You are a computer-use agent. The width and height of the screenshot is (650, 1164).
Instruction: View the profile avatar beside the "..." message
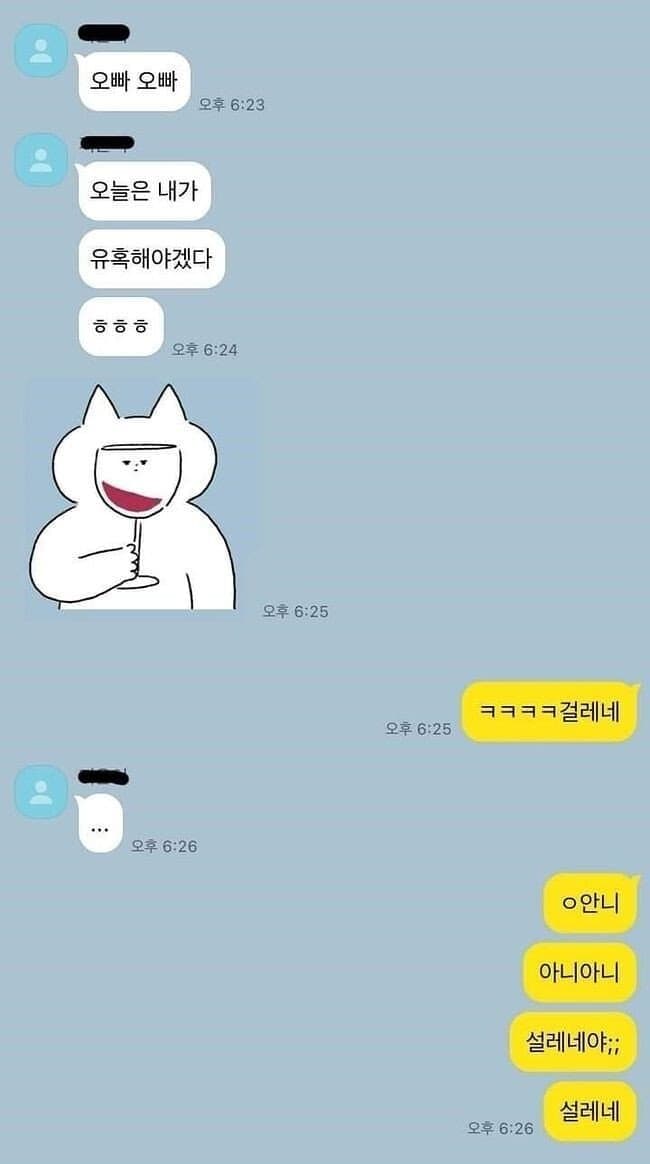[x=41, y=792]
